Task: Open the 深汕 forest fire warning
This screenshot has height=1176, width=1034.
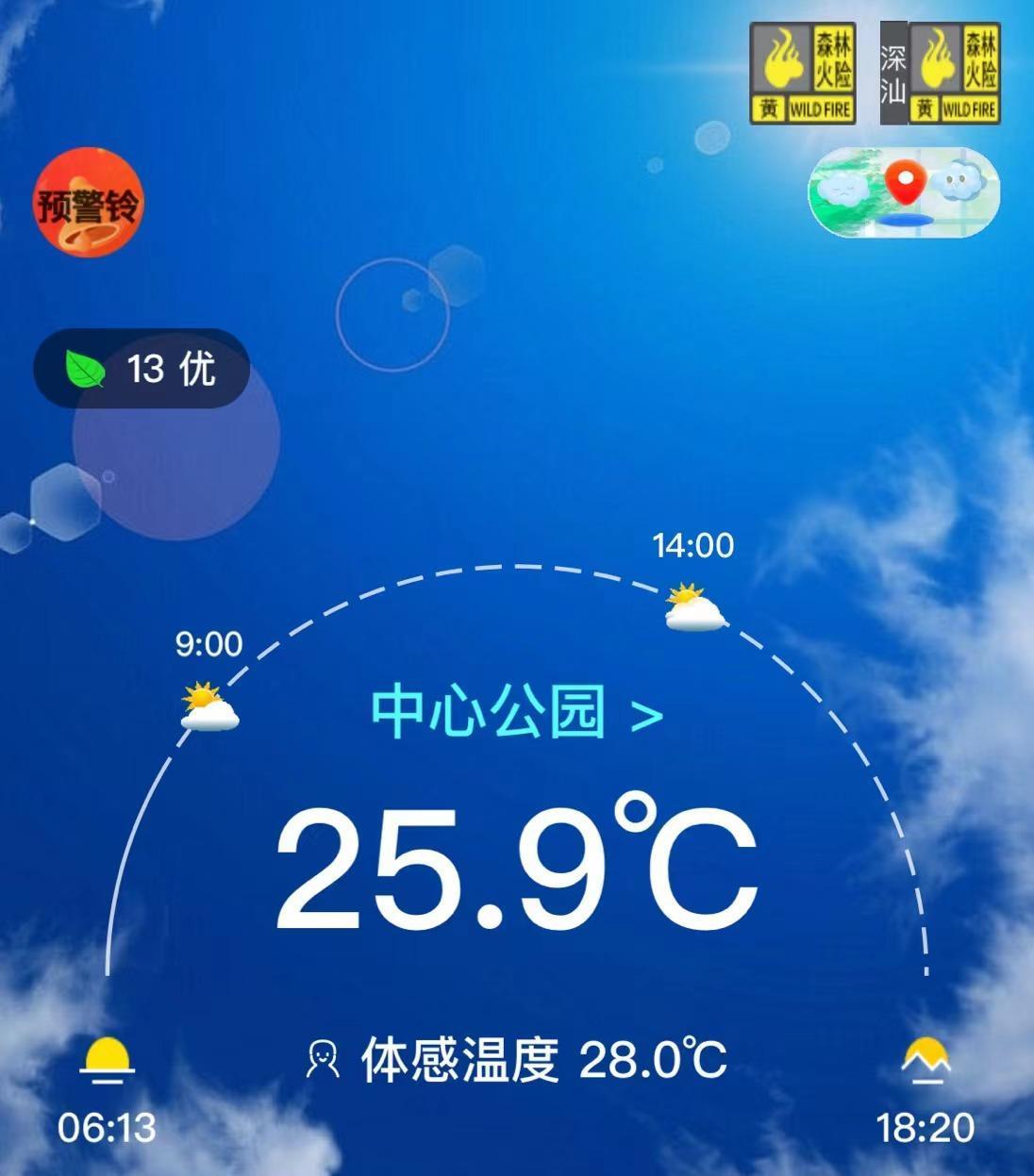Action: click(x=940, y=74)
